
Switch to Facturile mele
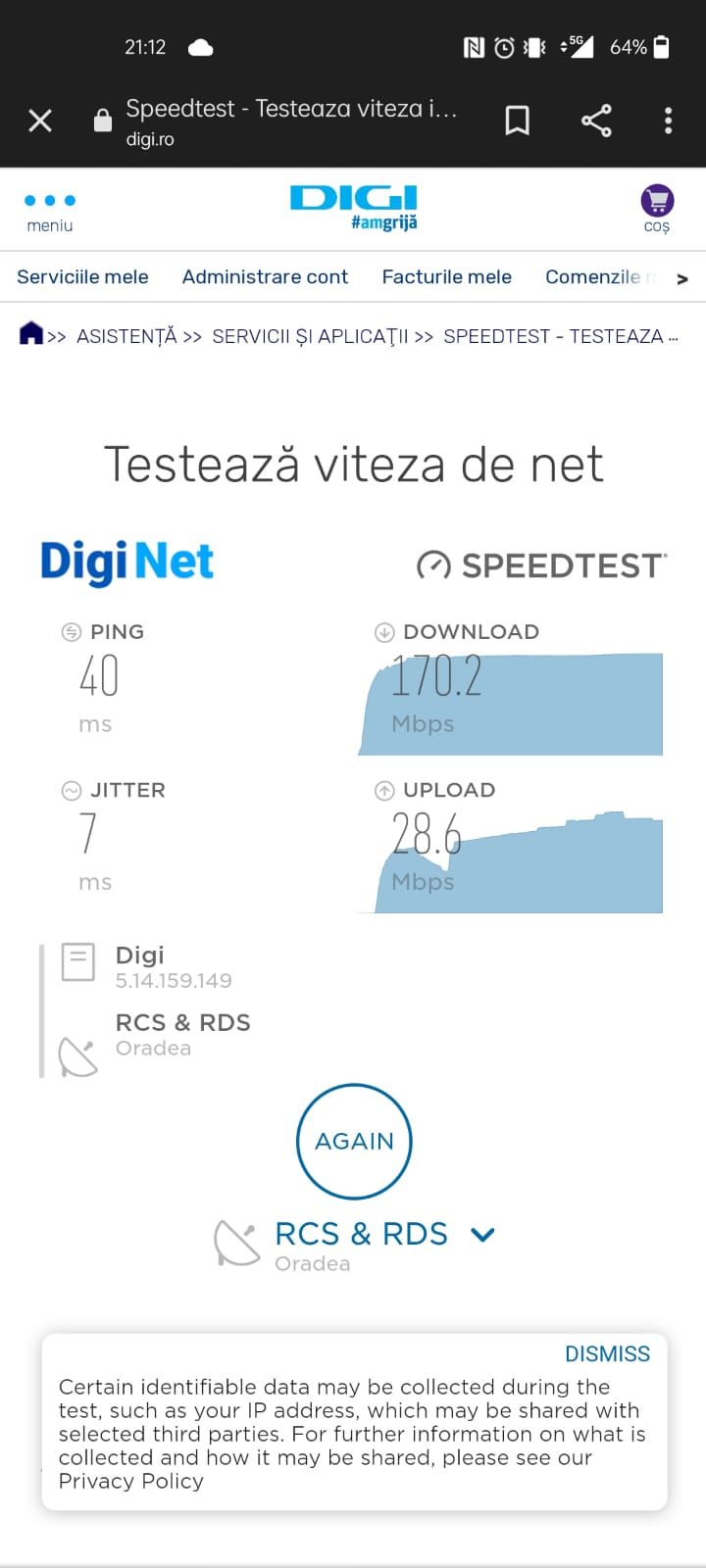[x=446, y=277]
